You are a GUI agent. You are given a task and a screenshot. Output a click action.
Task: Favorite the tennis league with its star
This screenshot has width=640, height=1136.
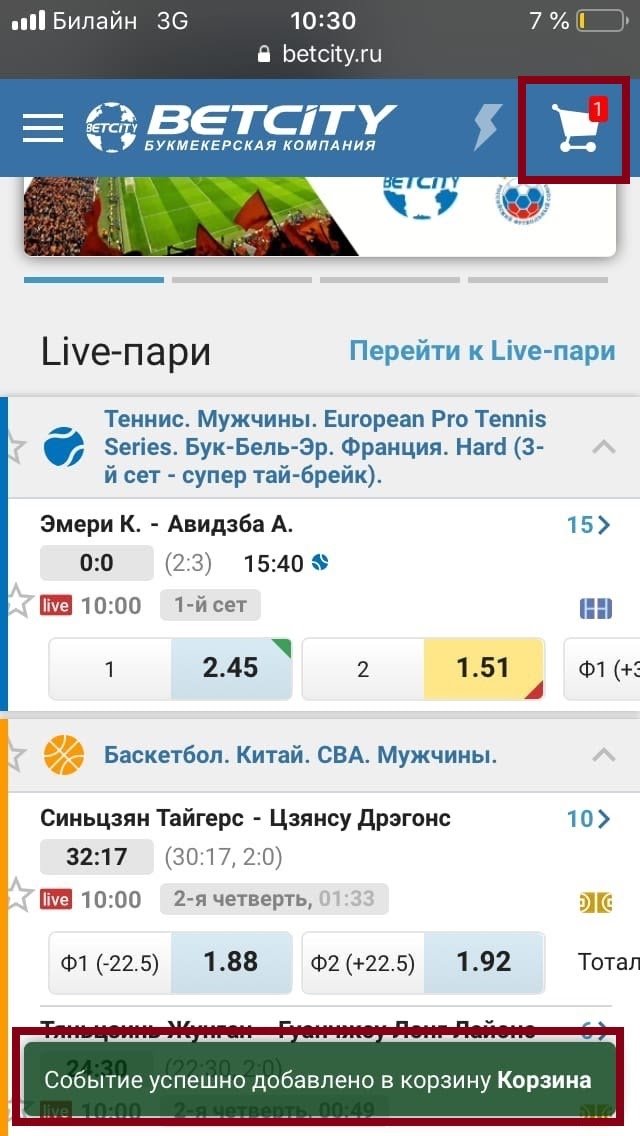(12, 447)
